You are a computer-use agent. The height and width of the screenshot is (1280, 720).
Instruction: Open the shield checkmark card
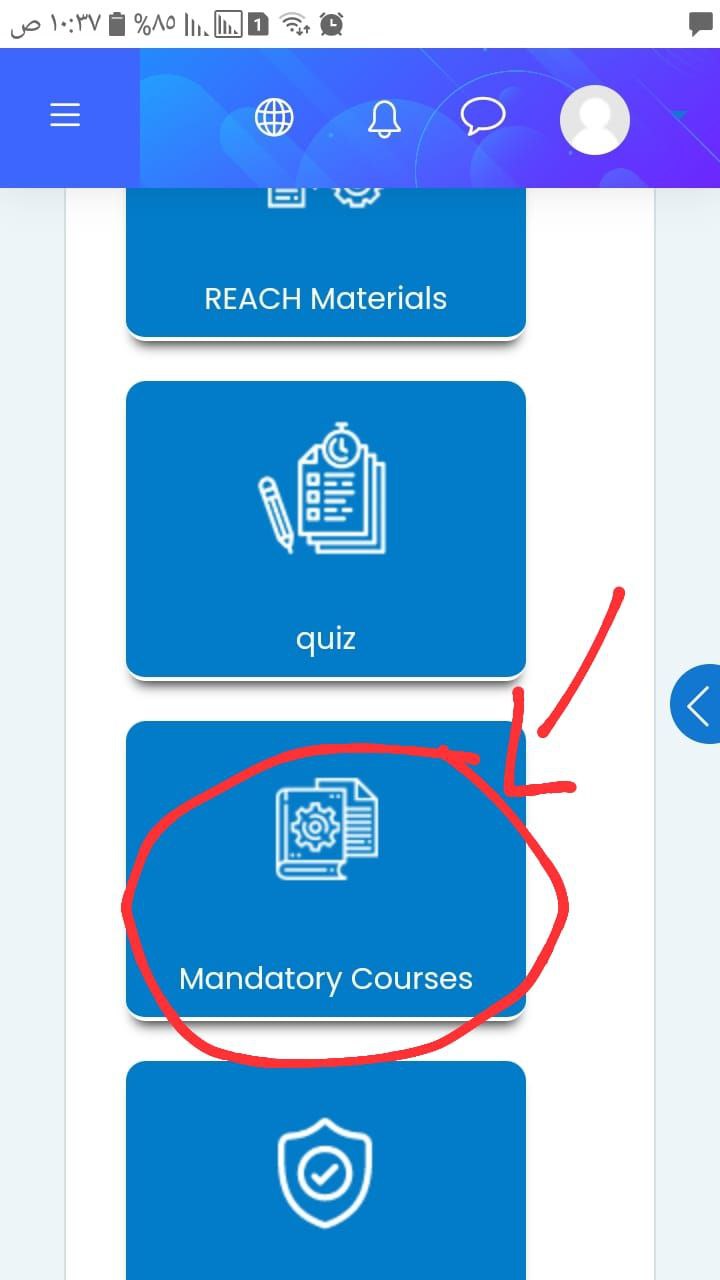tap(326, 1170)
